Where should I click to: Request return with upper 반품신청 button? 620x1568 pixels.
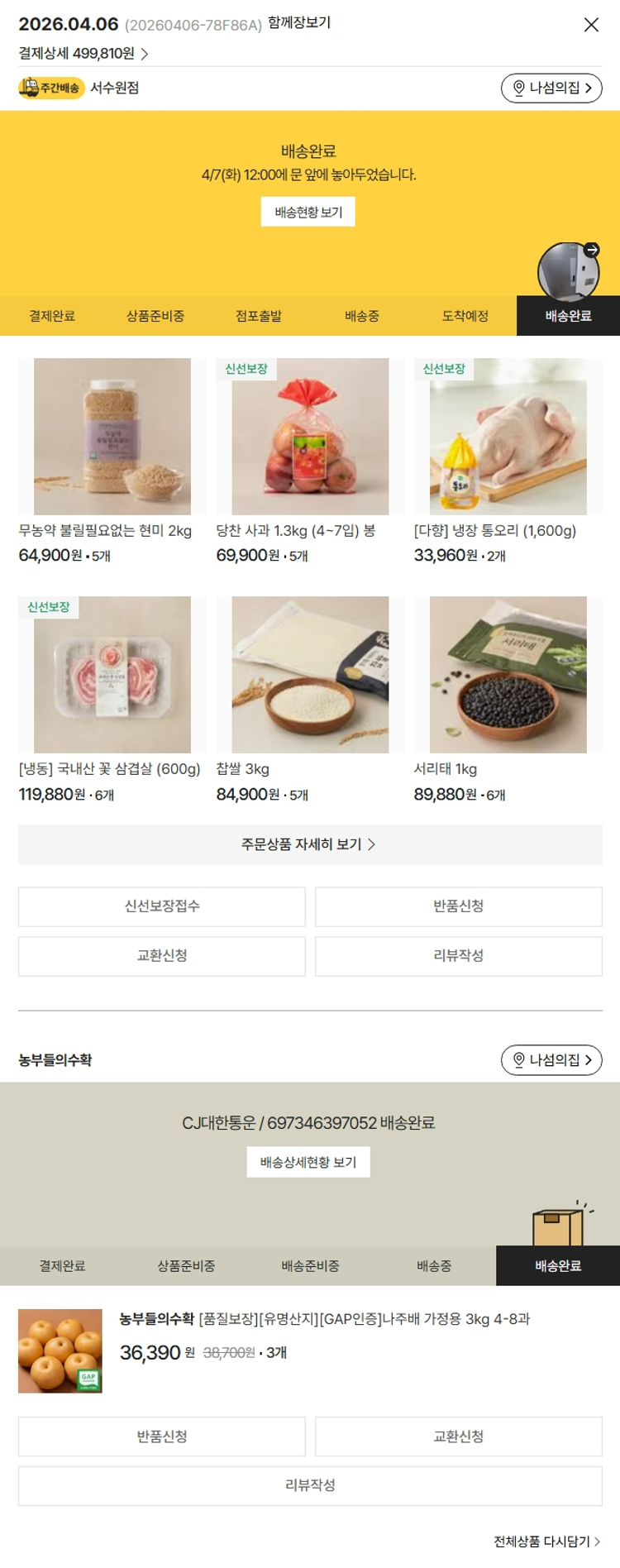(458, 906)
